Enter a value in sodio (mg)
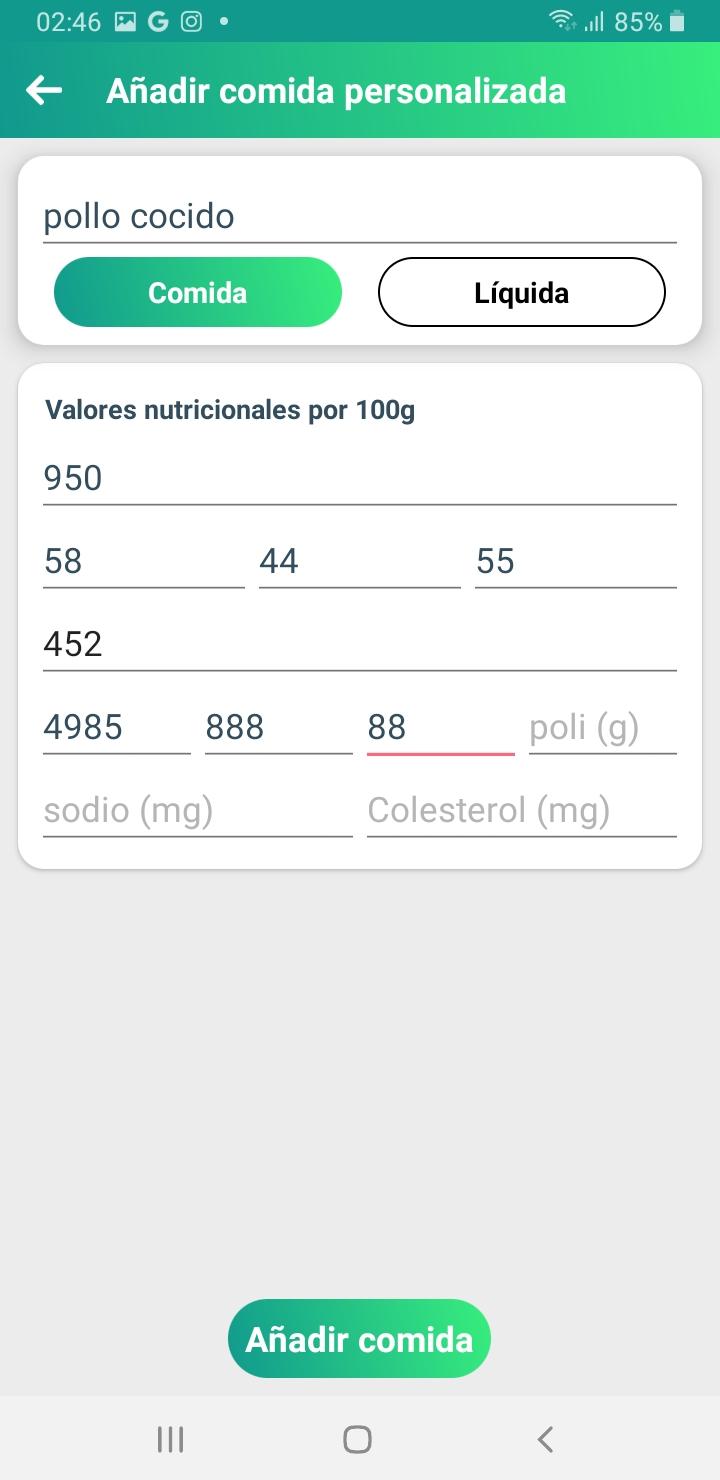The image size is (720, 1480). pos(198,811)
